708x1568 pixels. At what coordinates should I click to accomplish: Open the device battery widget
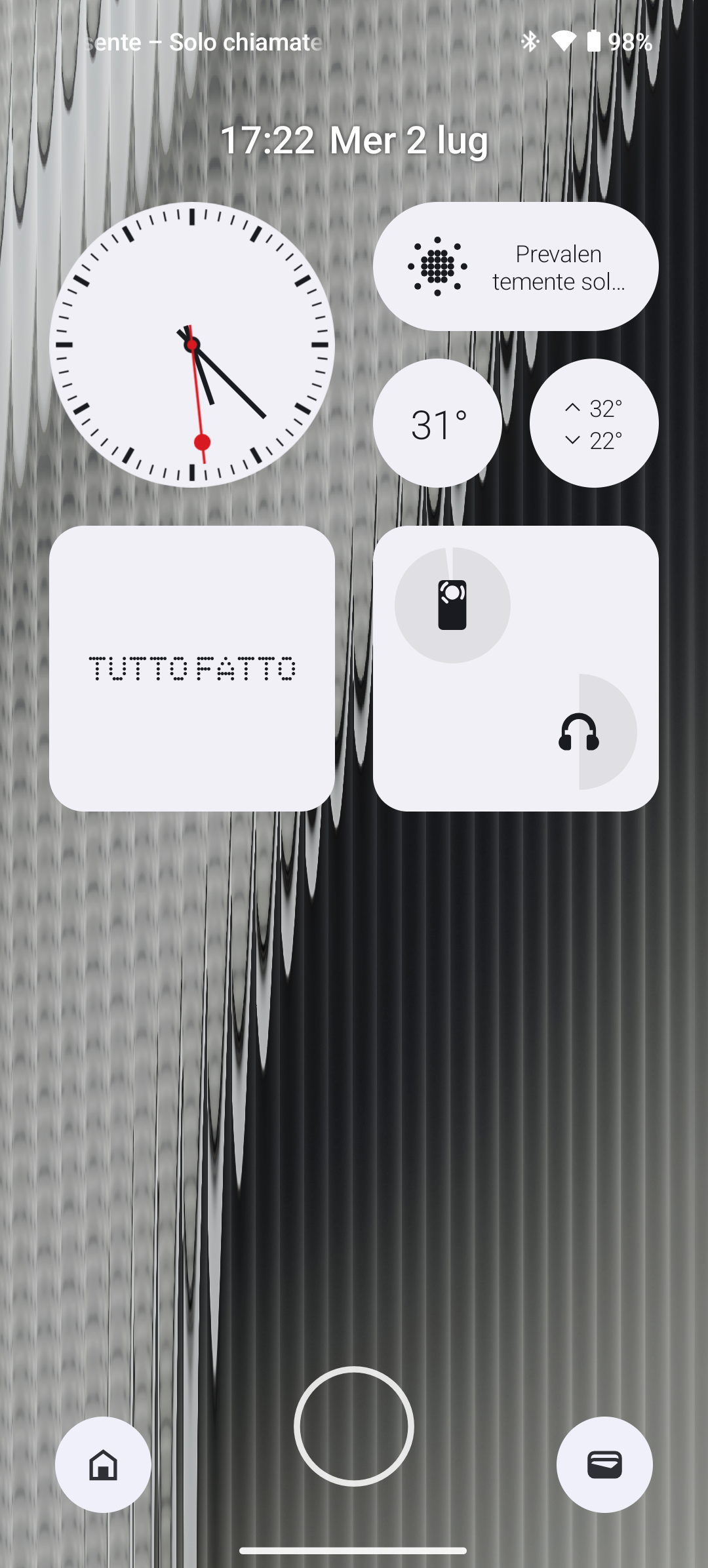click(515, 669)
